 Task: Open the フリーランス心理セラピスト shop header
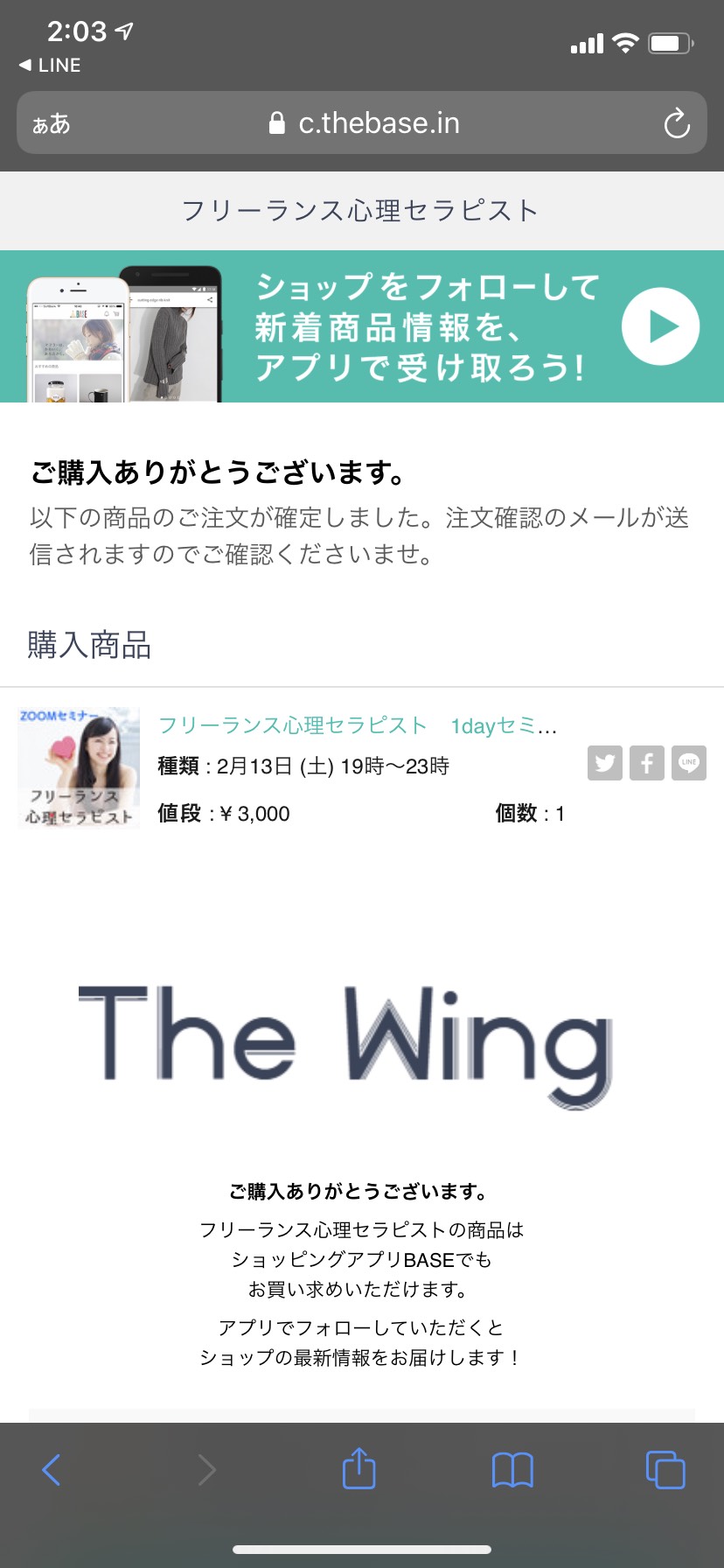(359, 211)
